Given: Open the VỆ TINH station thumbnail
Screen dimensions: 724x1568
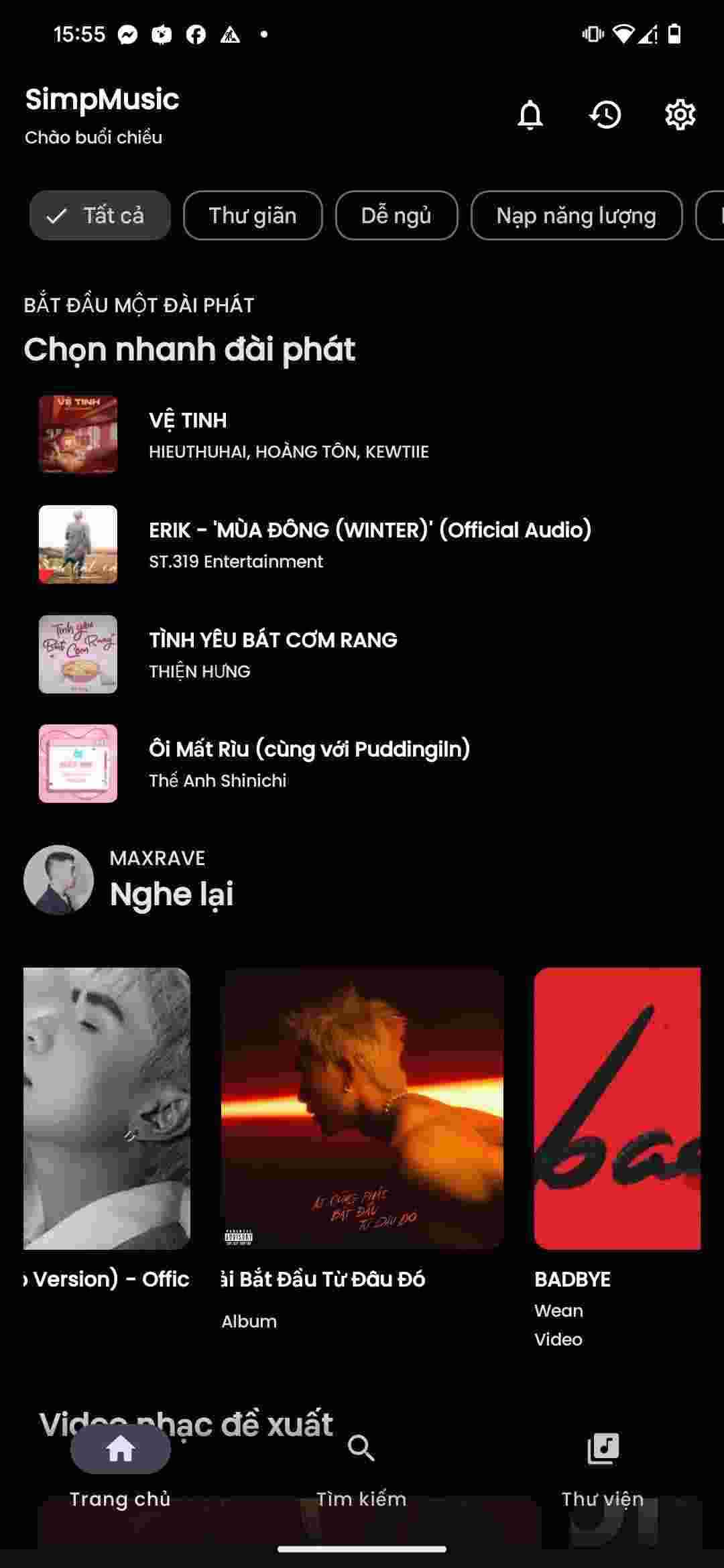Looking at the screenshot, I should pos(78,434).
